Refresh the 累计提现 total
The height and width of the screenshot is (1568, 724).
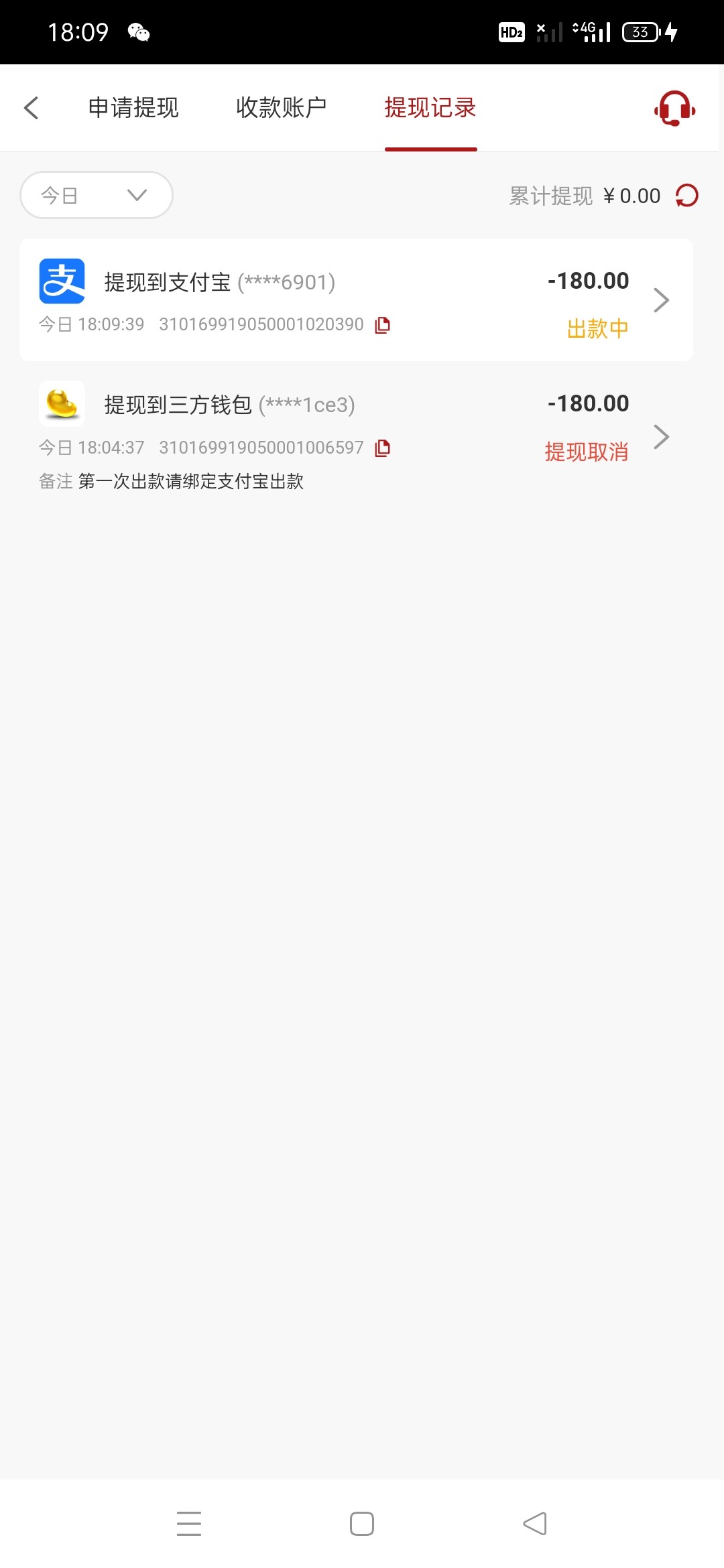point(687,196)
